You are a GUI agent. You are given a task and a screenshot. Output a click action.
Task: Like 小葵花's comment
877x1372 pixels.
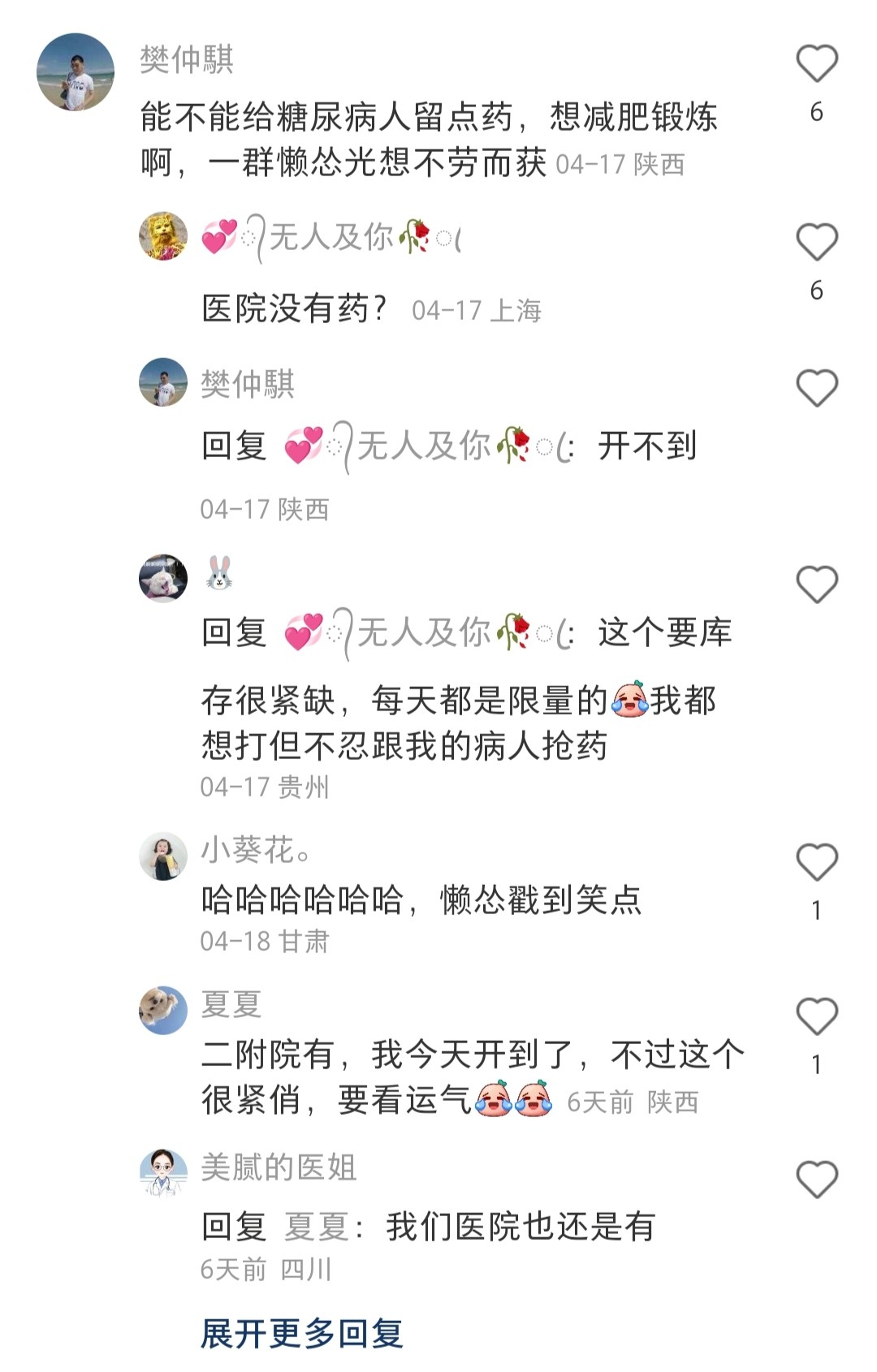click(816, 862)
